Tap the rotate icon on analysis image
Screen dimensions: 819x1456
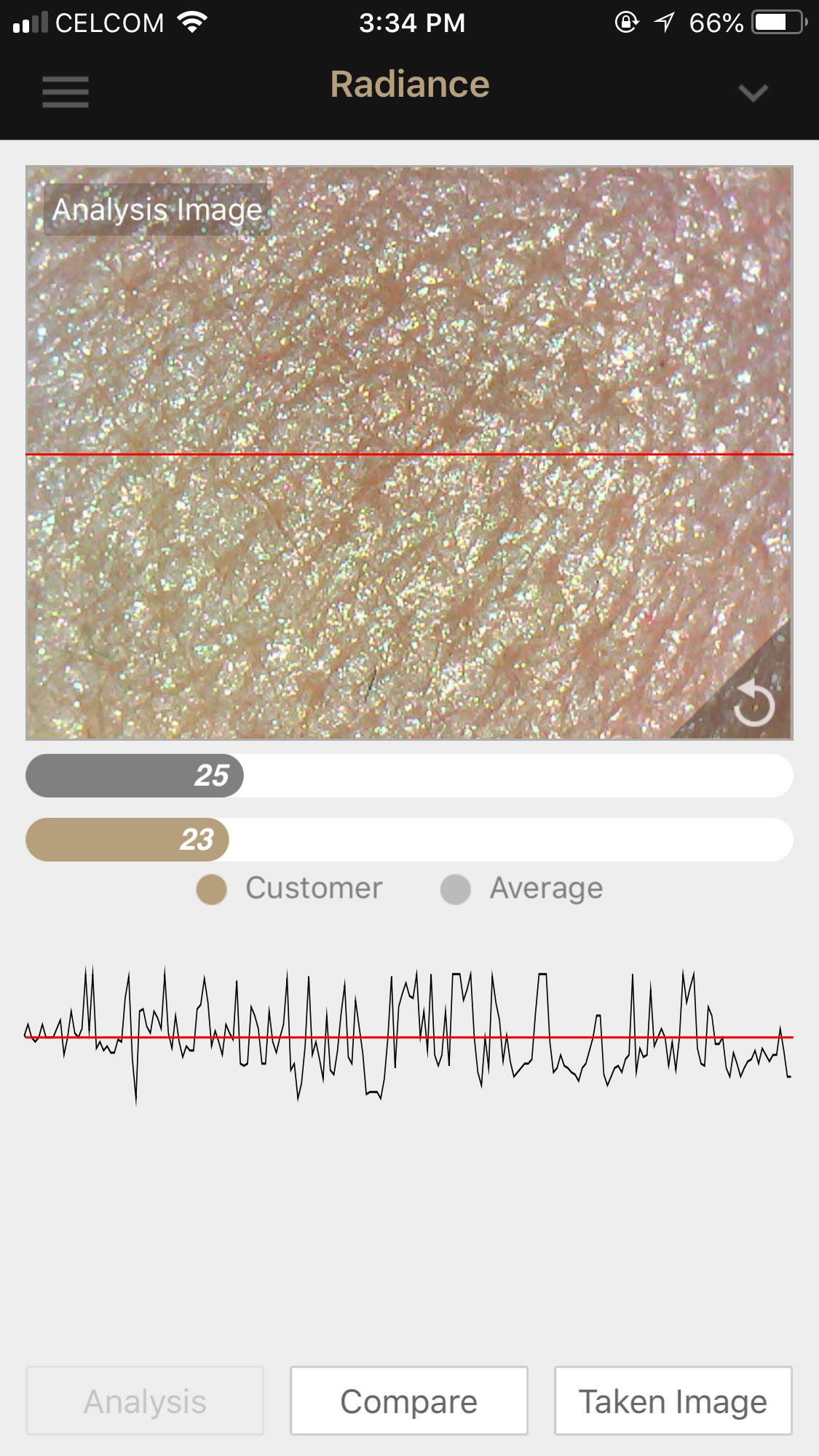click(x=753, y=703)
